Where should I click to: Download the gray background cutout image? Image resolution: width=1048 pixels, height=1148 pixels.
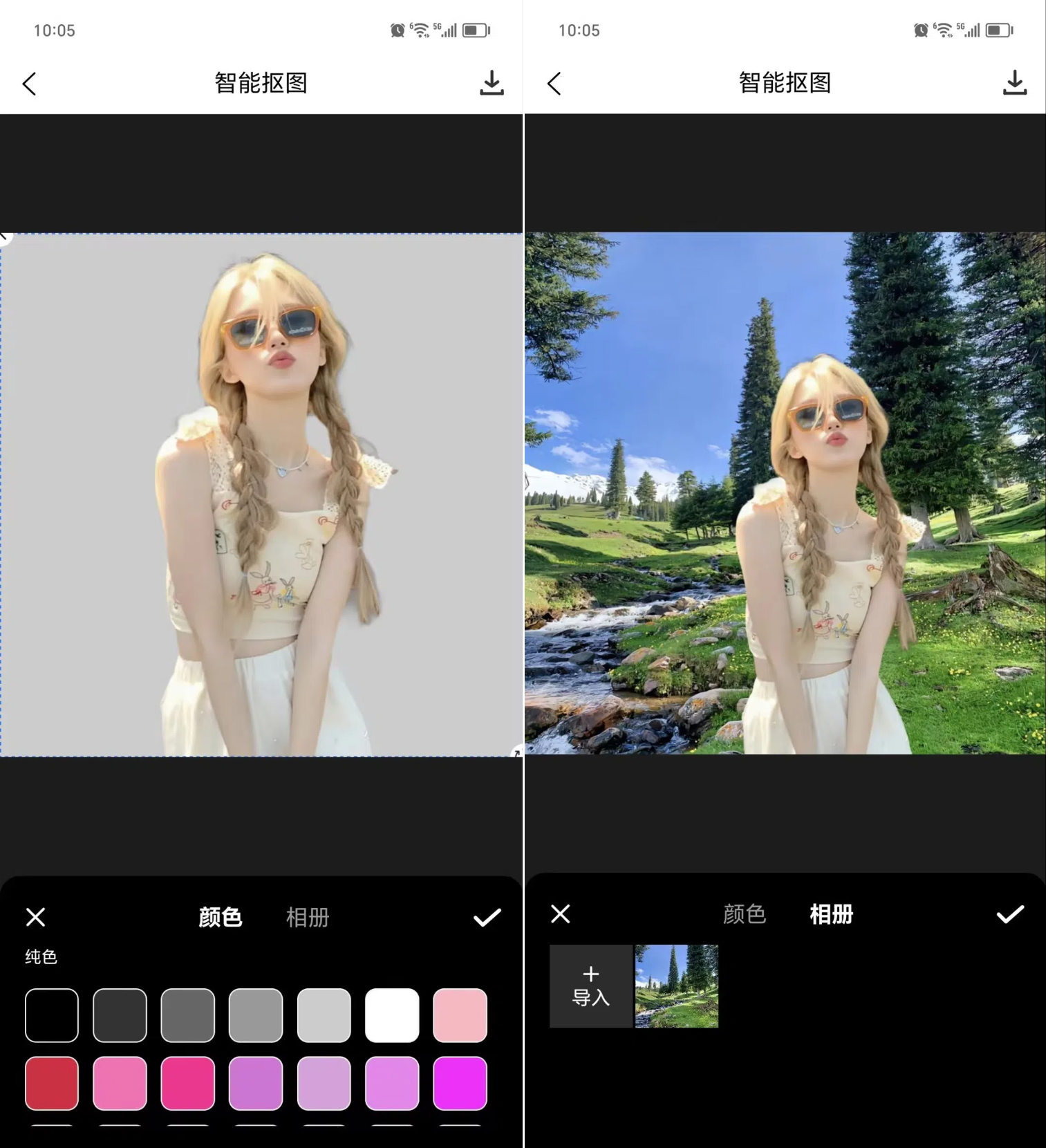(x=492, y=83)
